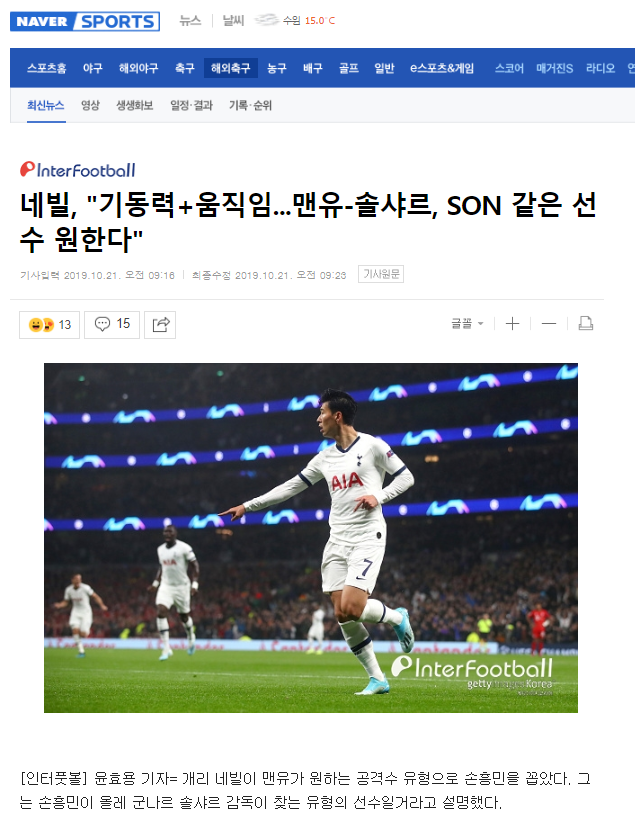The height and width of the screenshot is (829, 635).
Task: Go to 스포츠홈 section
Action: 47,68
